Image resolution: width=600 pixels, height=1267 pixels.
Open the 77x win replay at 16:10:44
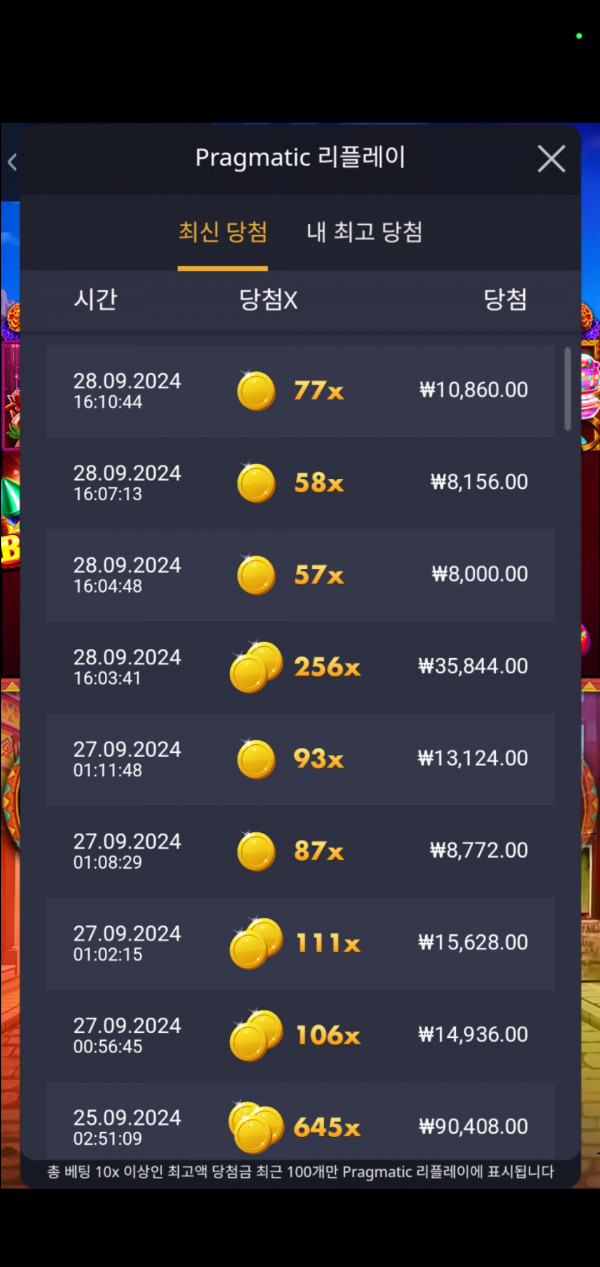pos(300,391)
